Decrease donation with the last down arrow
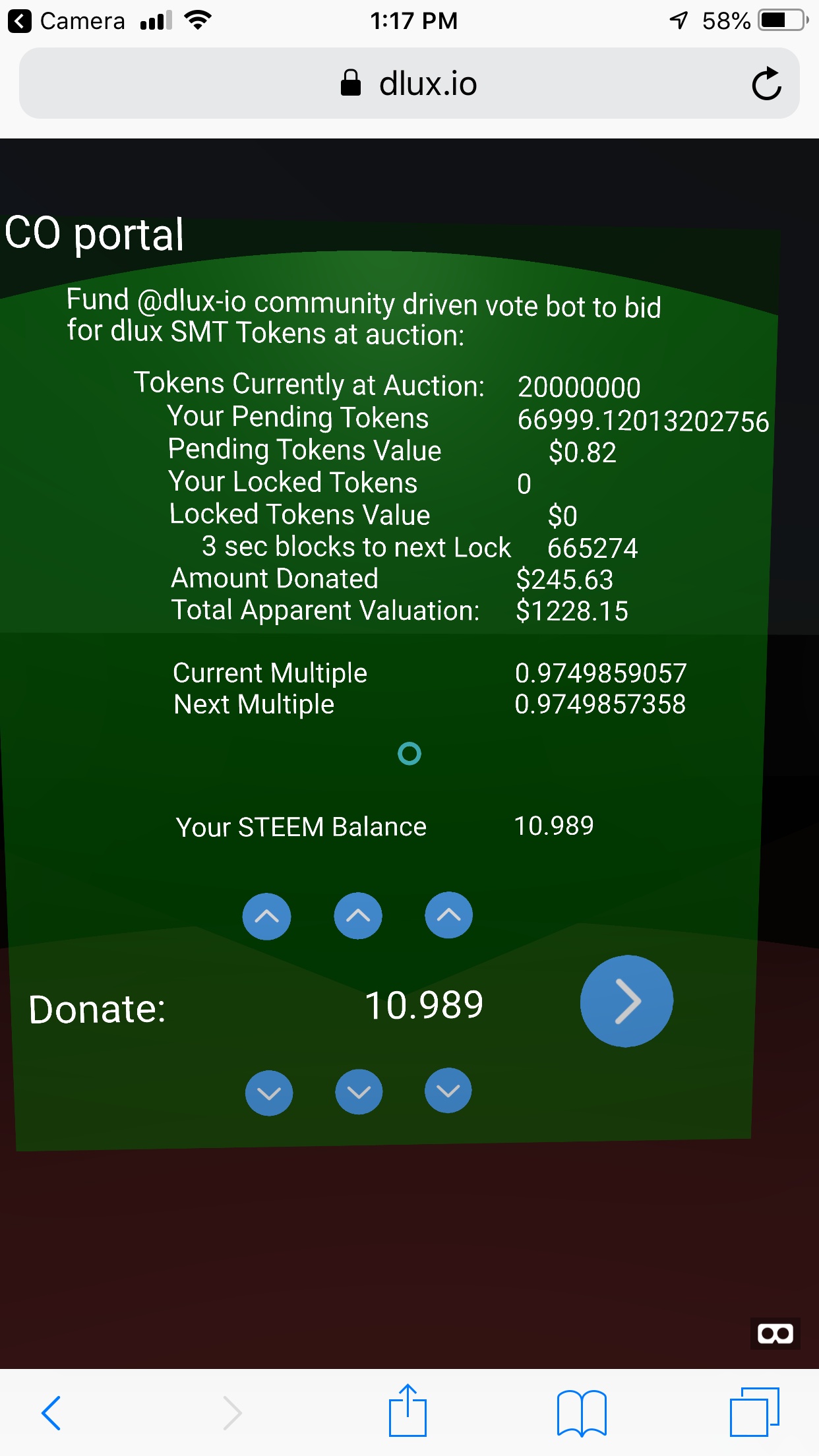This screenshot has height=1456, width=819. [x=448, y=1091]
